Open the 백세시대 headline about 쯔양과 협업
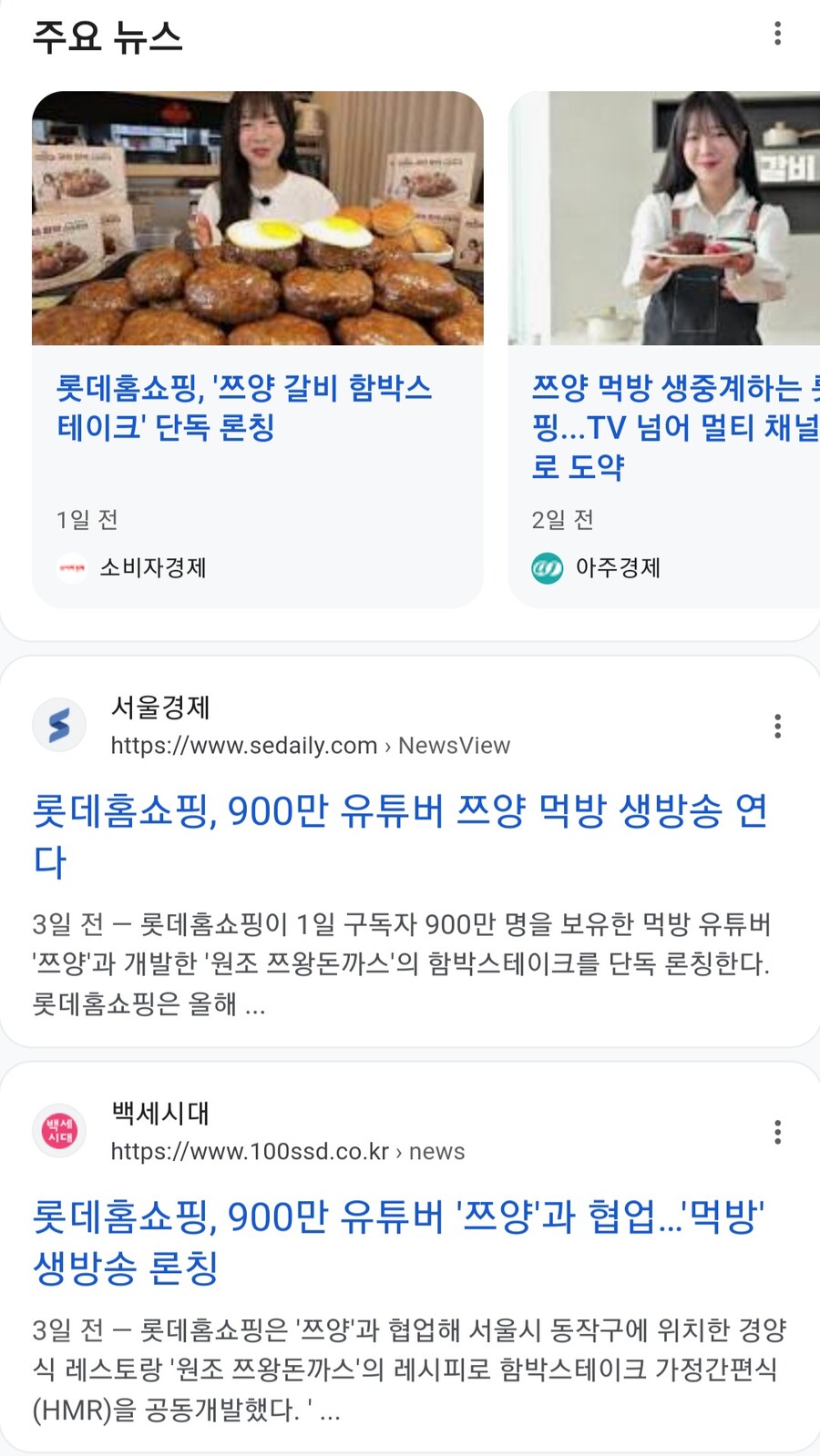The height and width of the screenshot is (1456, 820). [x=399, y=1241]
